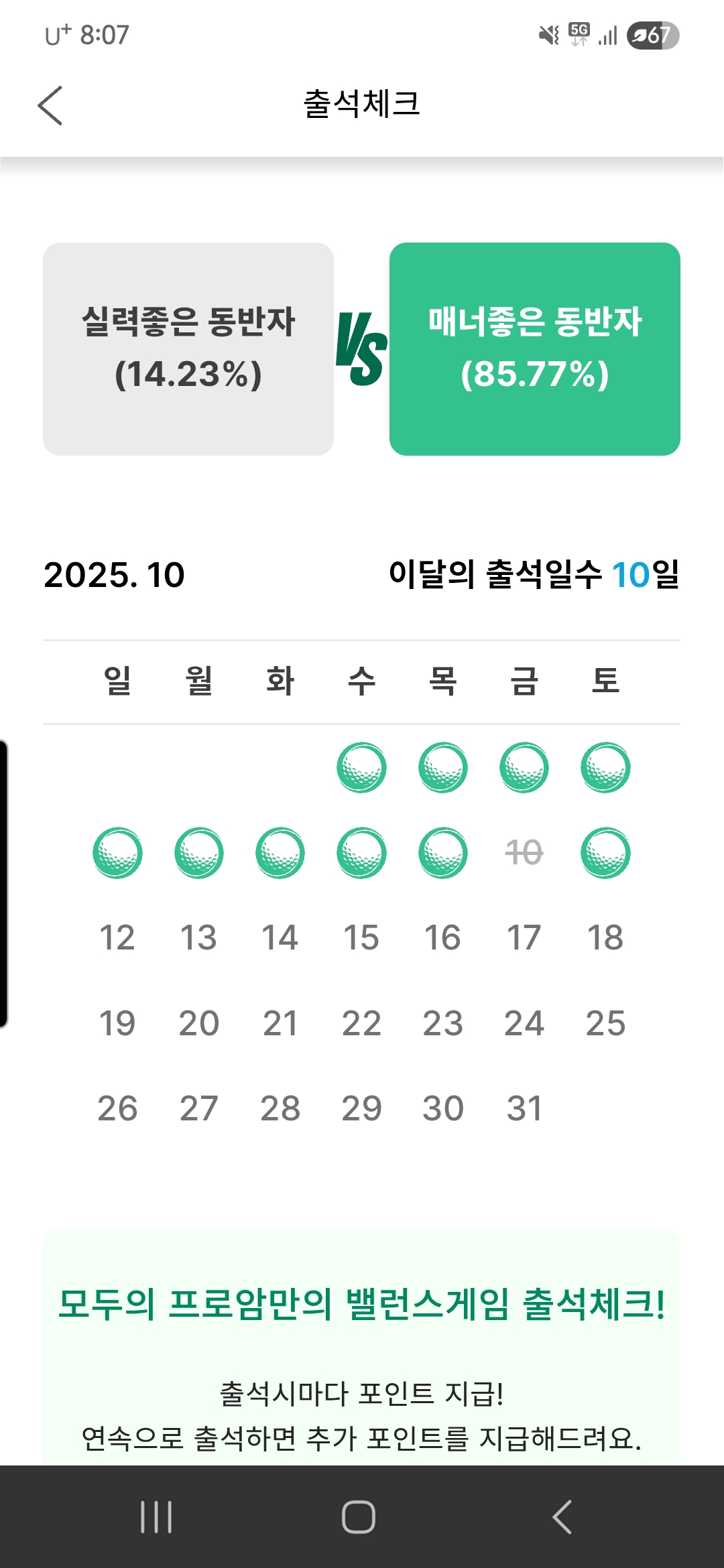Choose the 매너좋은 동반자 option
Screen dimensions: 724x1568
(x=534, y=348)
